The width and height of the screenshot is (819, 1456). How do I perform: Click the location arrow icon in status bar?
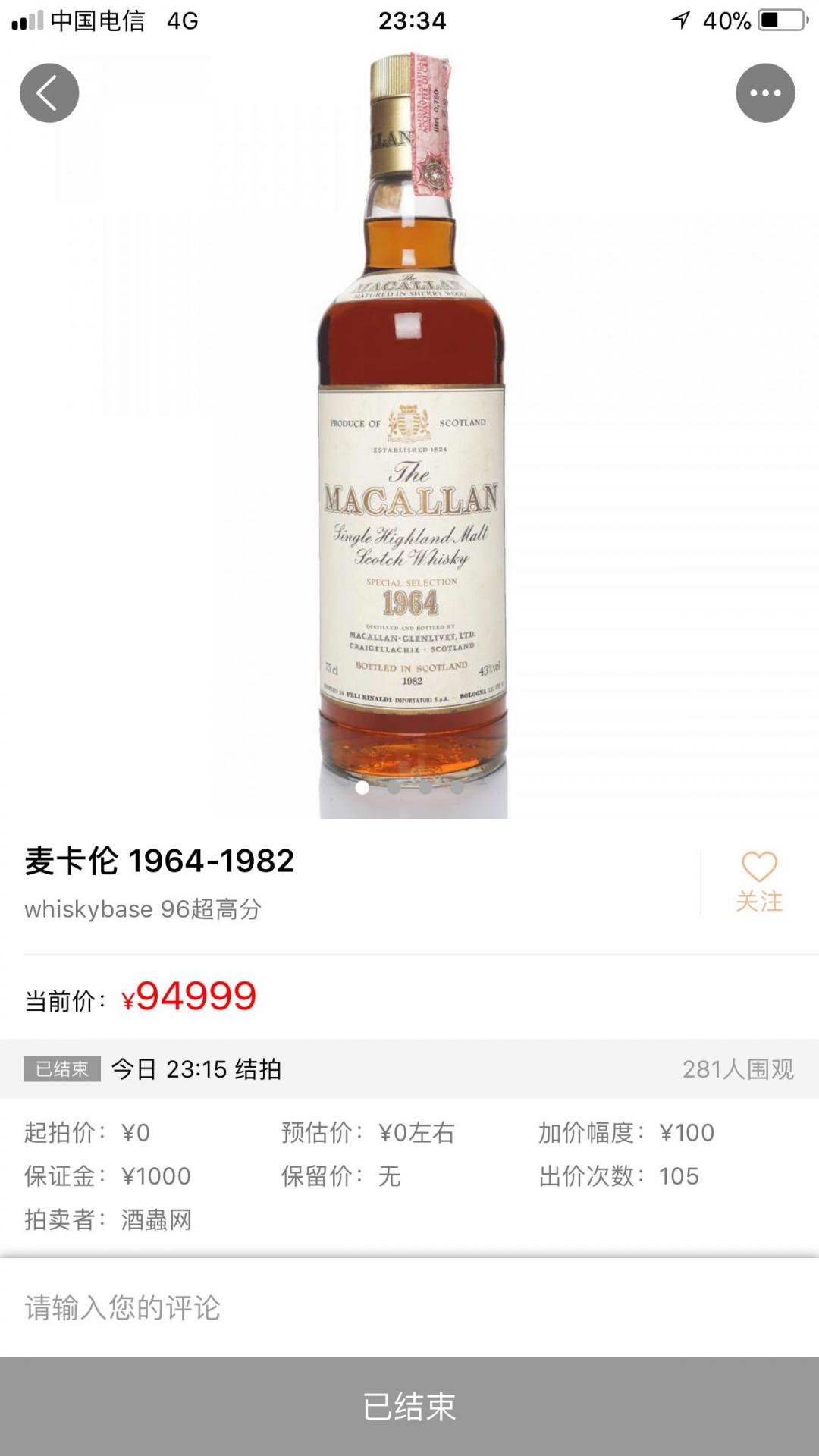tap(682, 21)
